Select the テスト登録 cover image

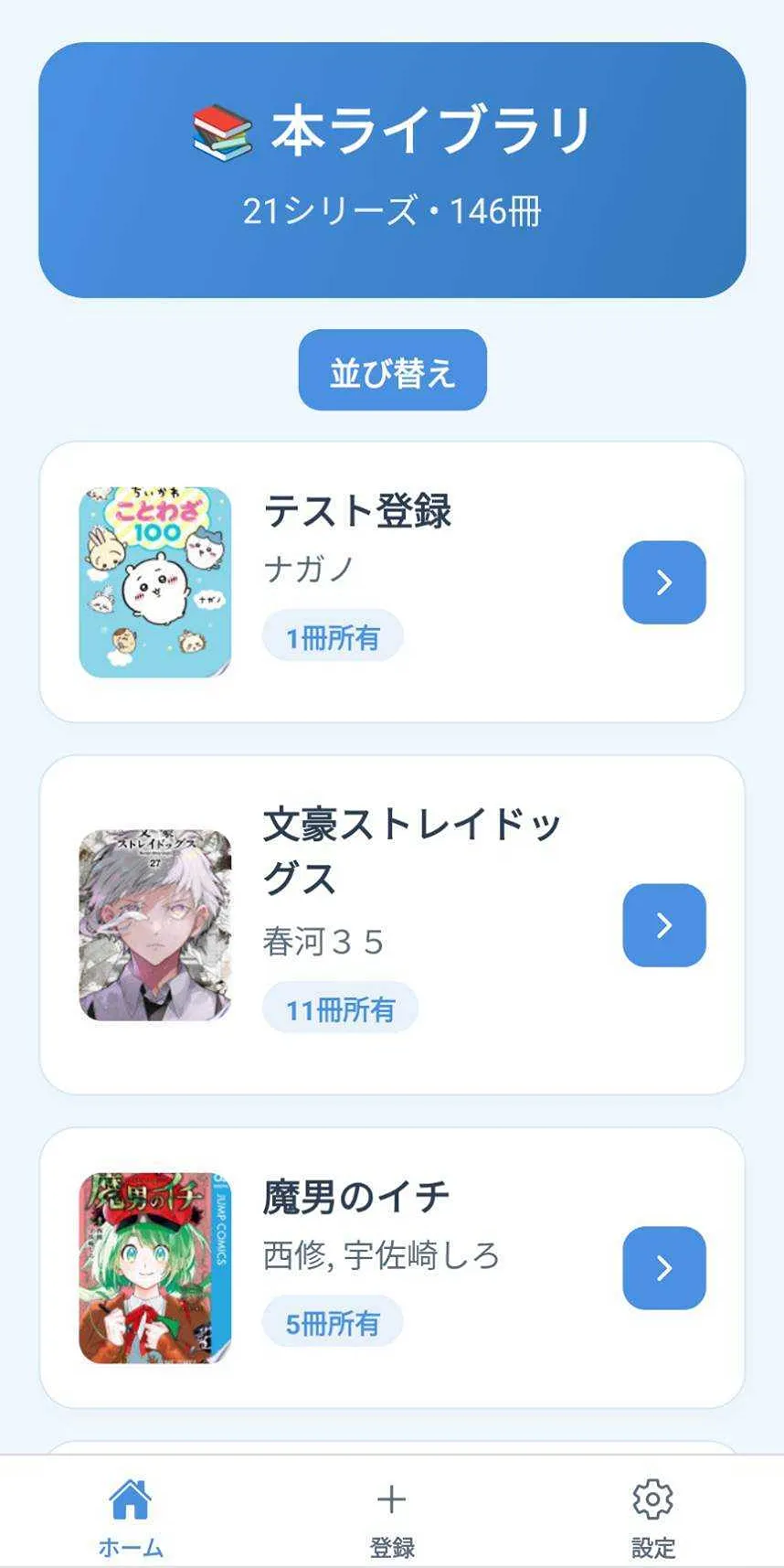(155, 582)
